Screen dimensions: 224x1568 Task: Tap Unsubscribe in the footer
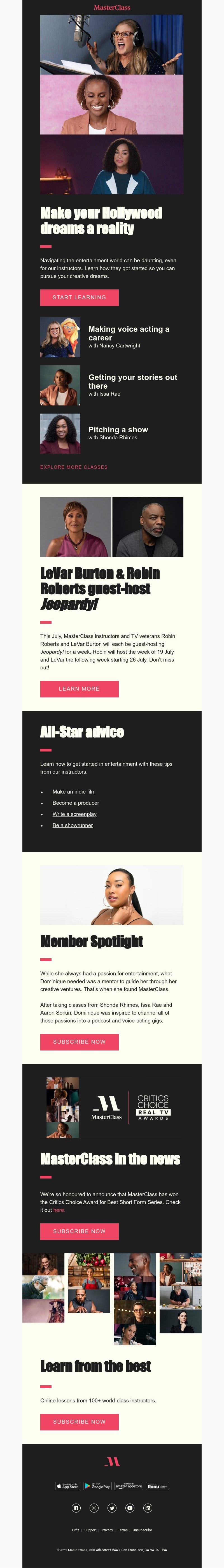[143, 1530]
